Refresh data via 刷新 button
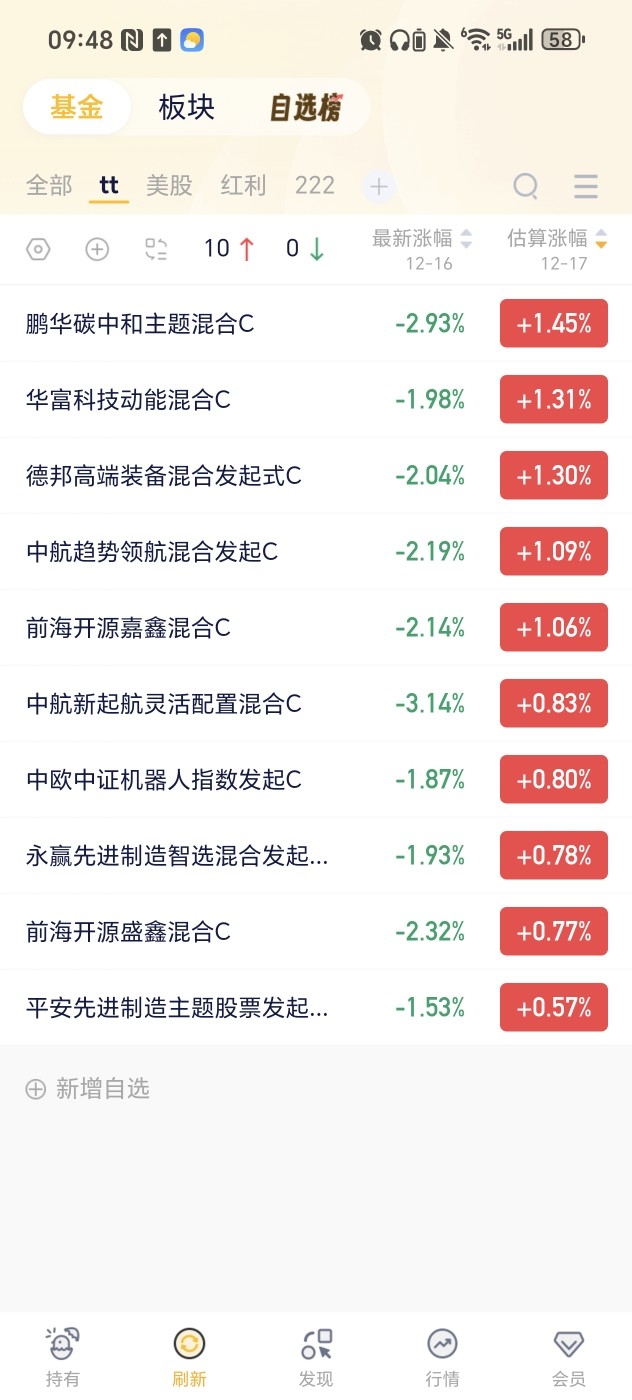The image size is (632, 1400). pos(189,1357)
